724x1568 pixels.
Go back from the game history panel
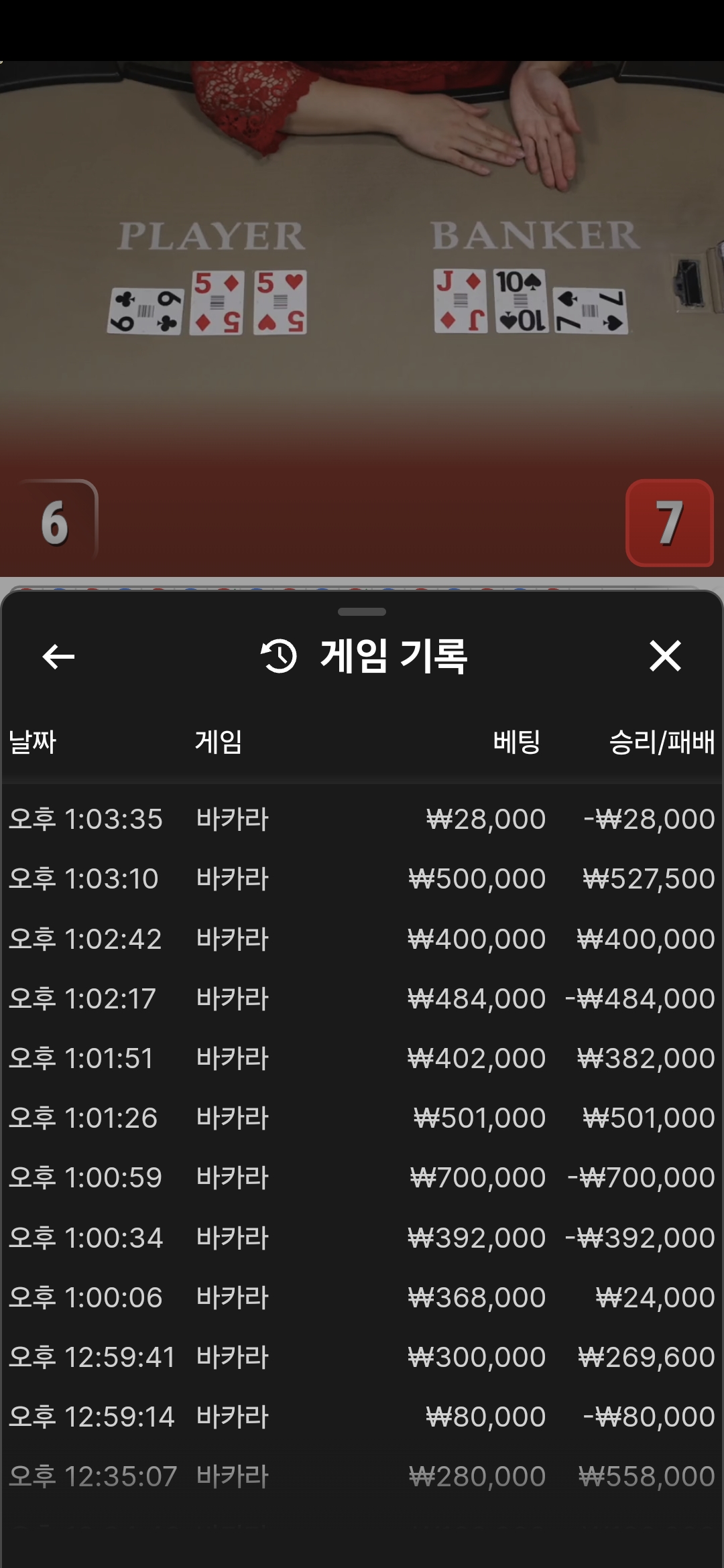[x=58, y=656]
